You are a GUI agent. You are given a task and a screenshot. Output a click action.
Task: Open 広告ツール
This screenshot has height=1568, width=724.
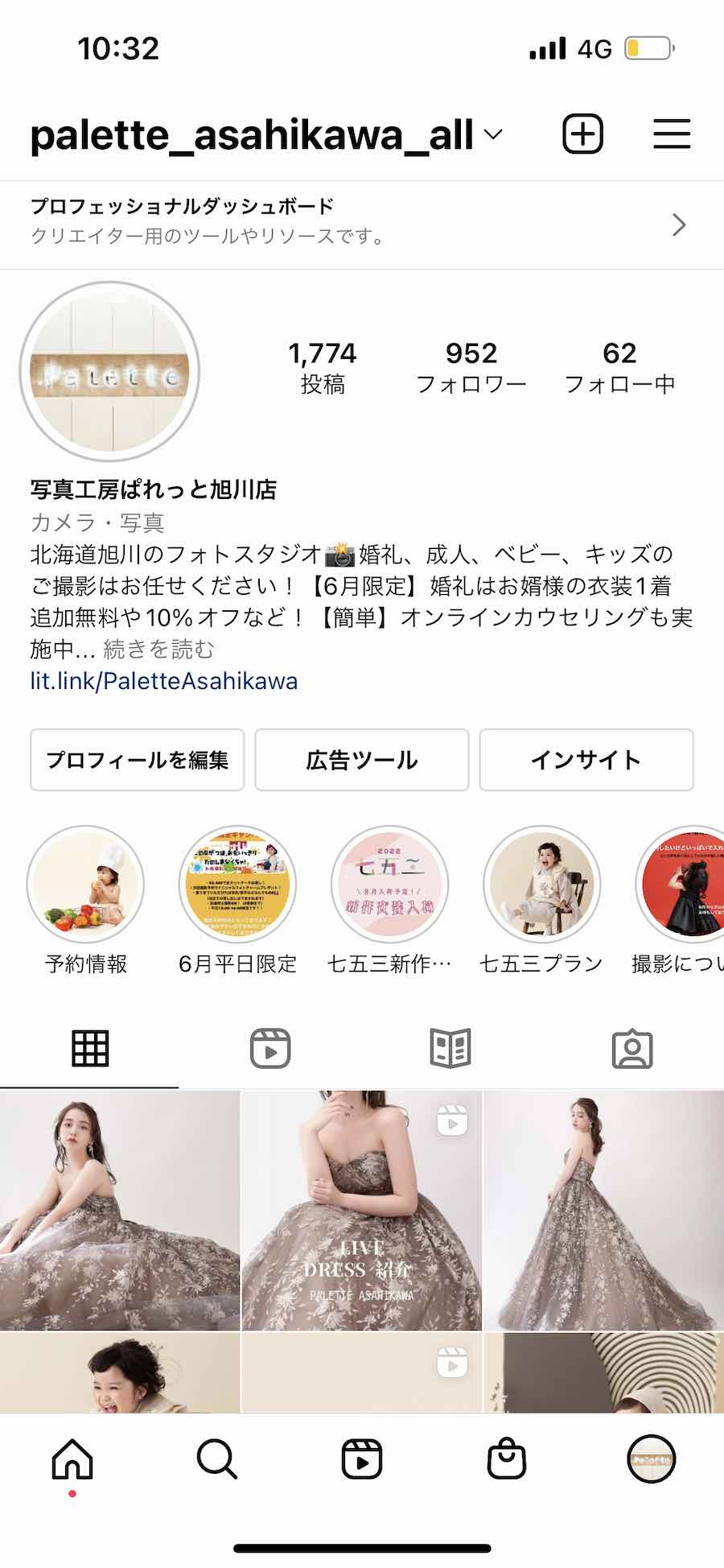(x=362, y=760)
